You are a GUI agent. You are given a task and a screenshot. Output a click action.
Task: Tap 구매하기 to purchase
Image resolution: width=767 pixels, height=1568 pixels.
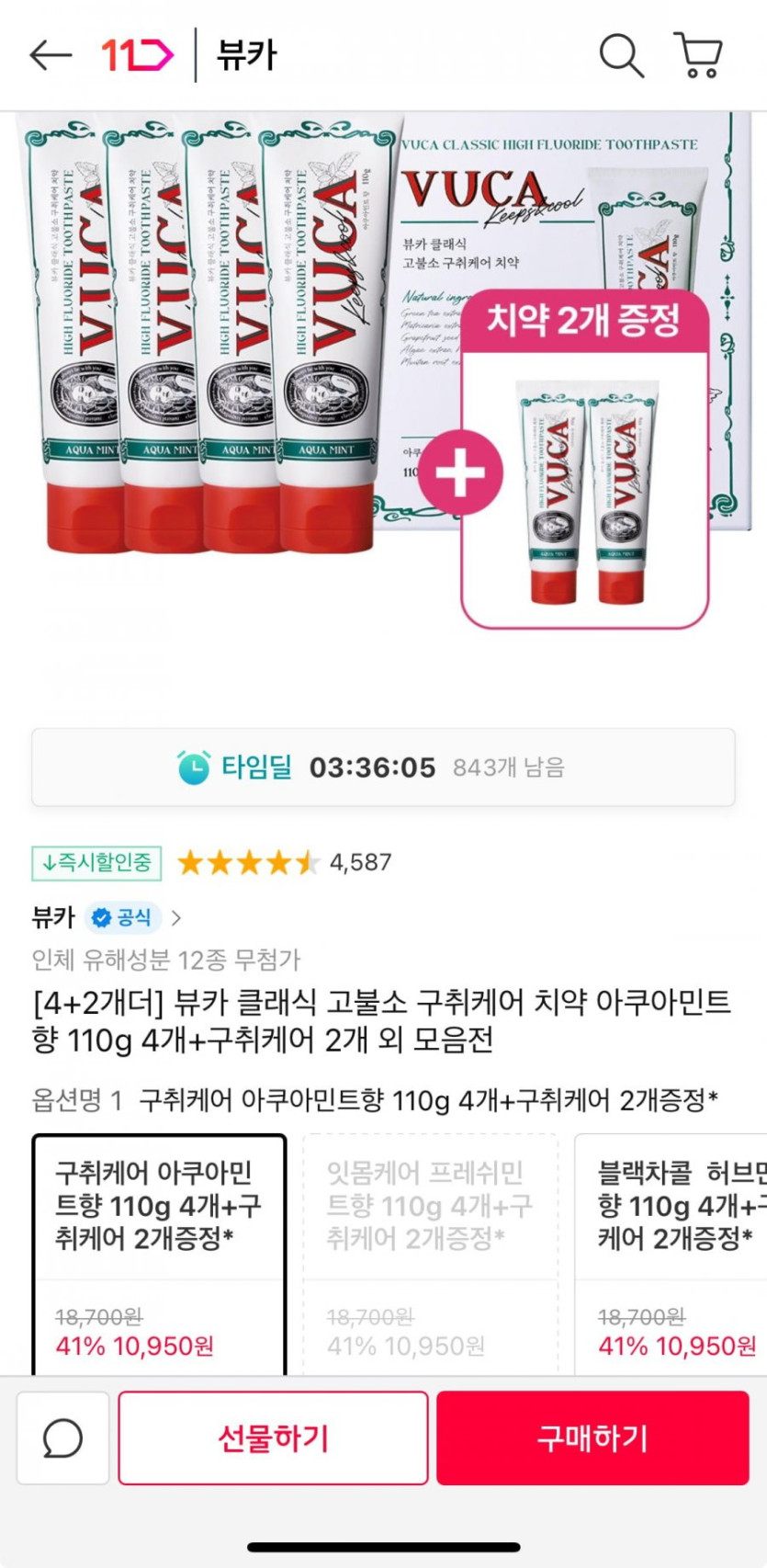[592, 1437]
